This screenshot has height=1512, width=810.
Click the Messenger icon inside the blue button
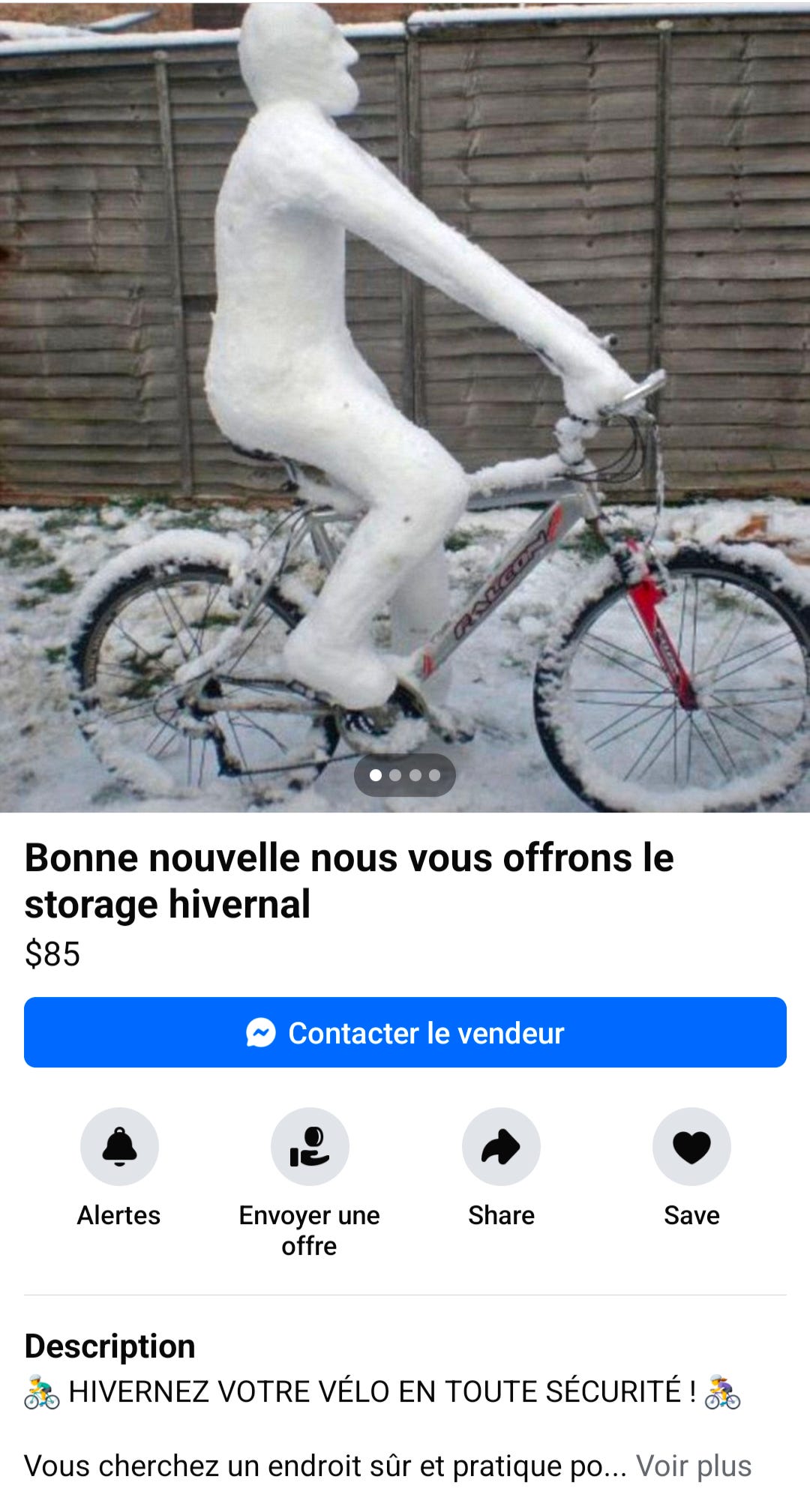pos(259,1033)
